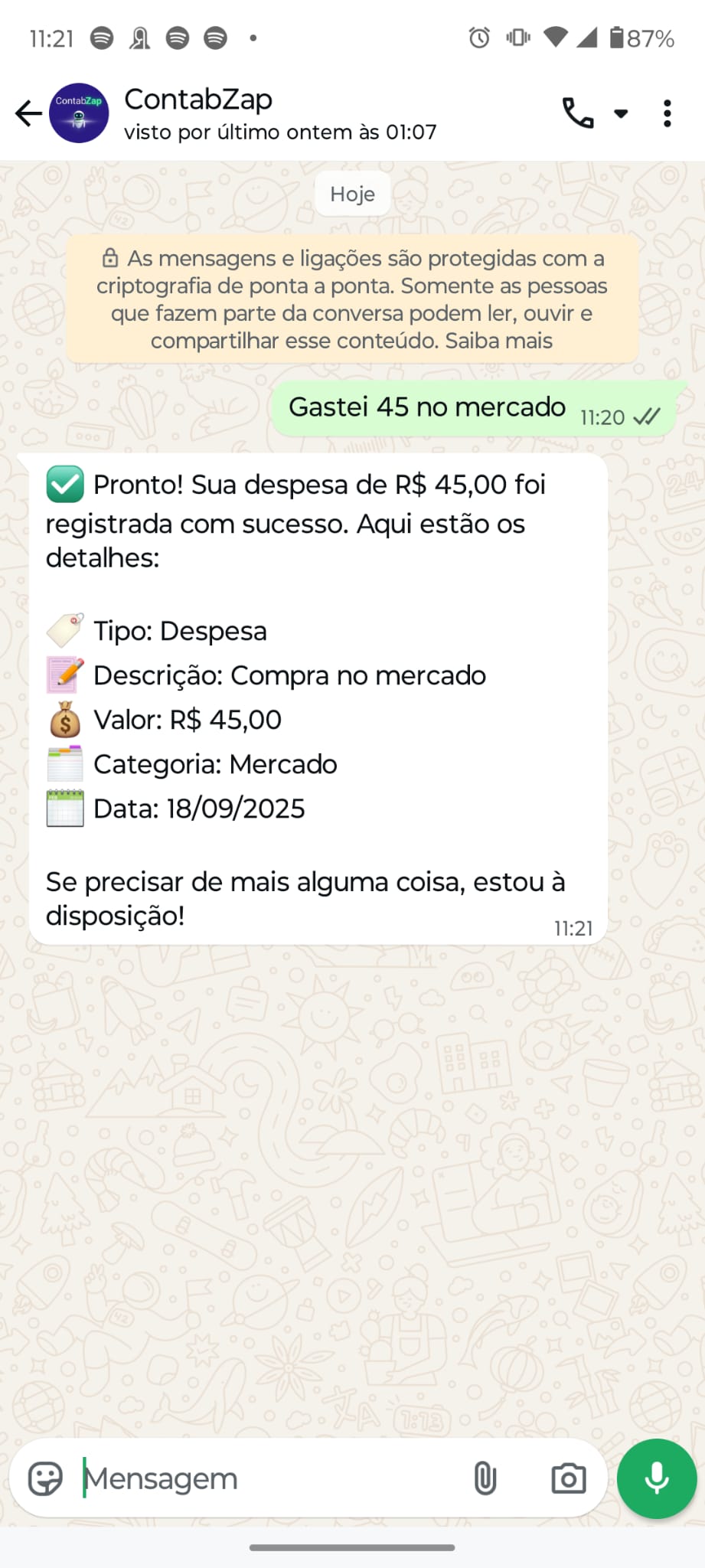Expand the call options dropdown arrow
The image size is (705, 1568).
coord(620,113)
